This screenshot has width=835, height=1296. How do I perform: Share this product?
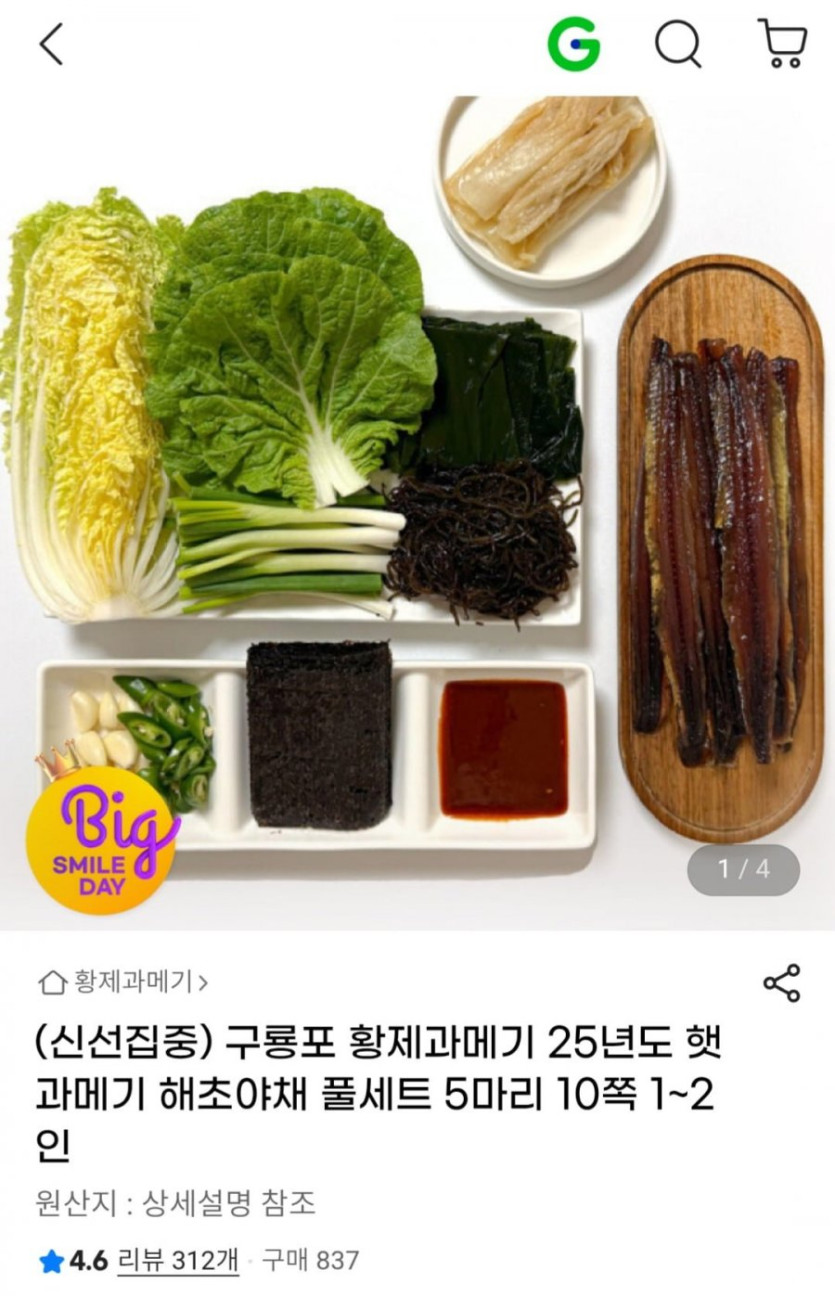(x=781, y=983)
